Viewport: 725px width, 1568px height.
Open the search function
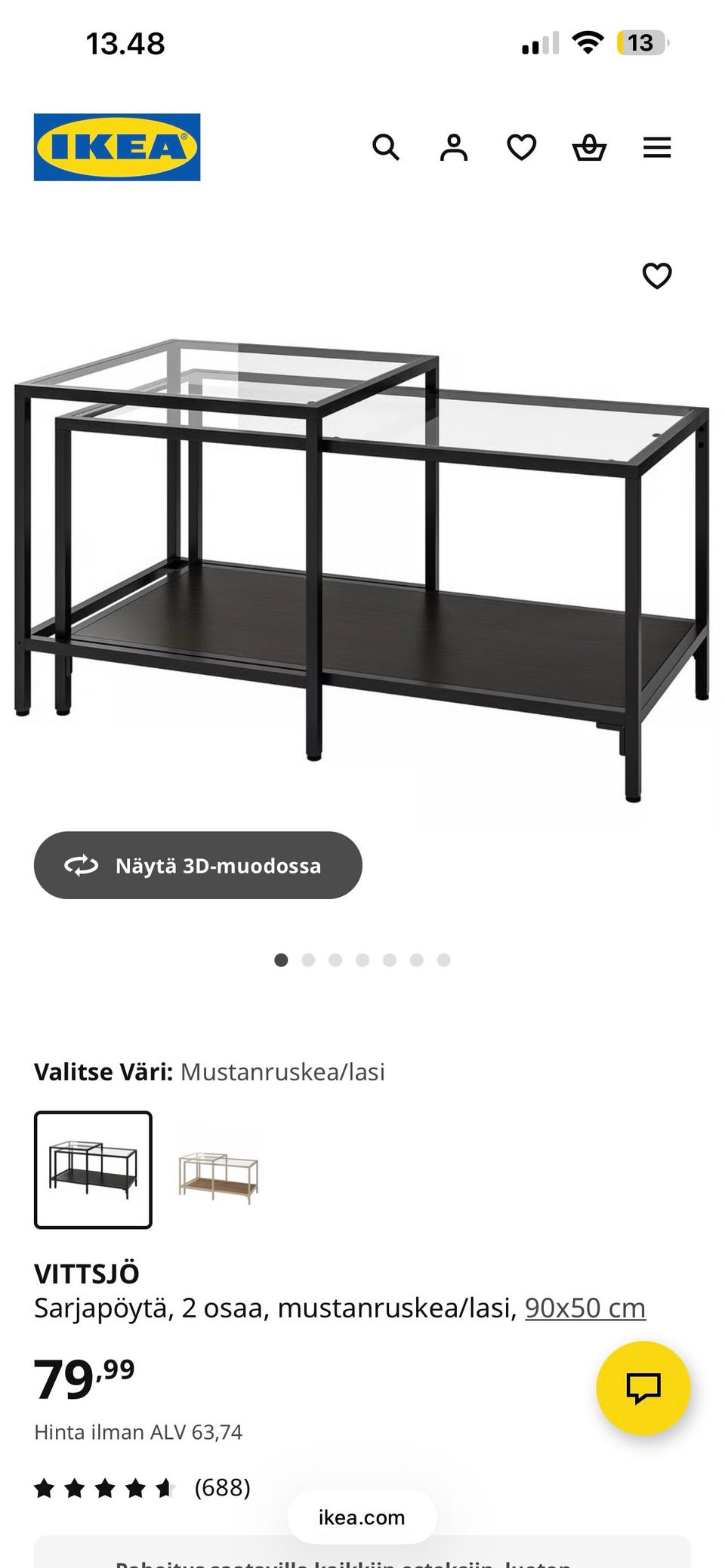tap(387, 147)
